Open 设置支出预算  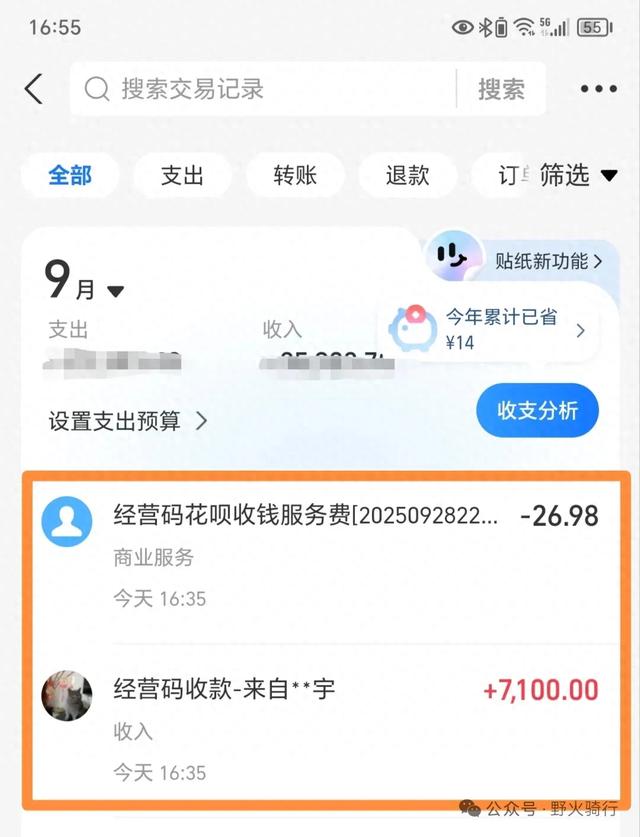[128, 421]
